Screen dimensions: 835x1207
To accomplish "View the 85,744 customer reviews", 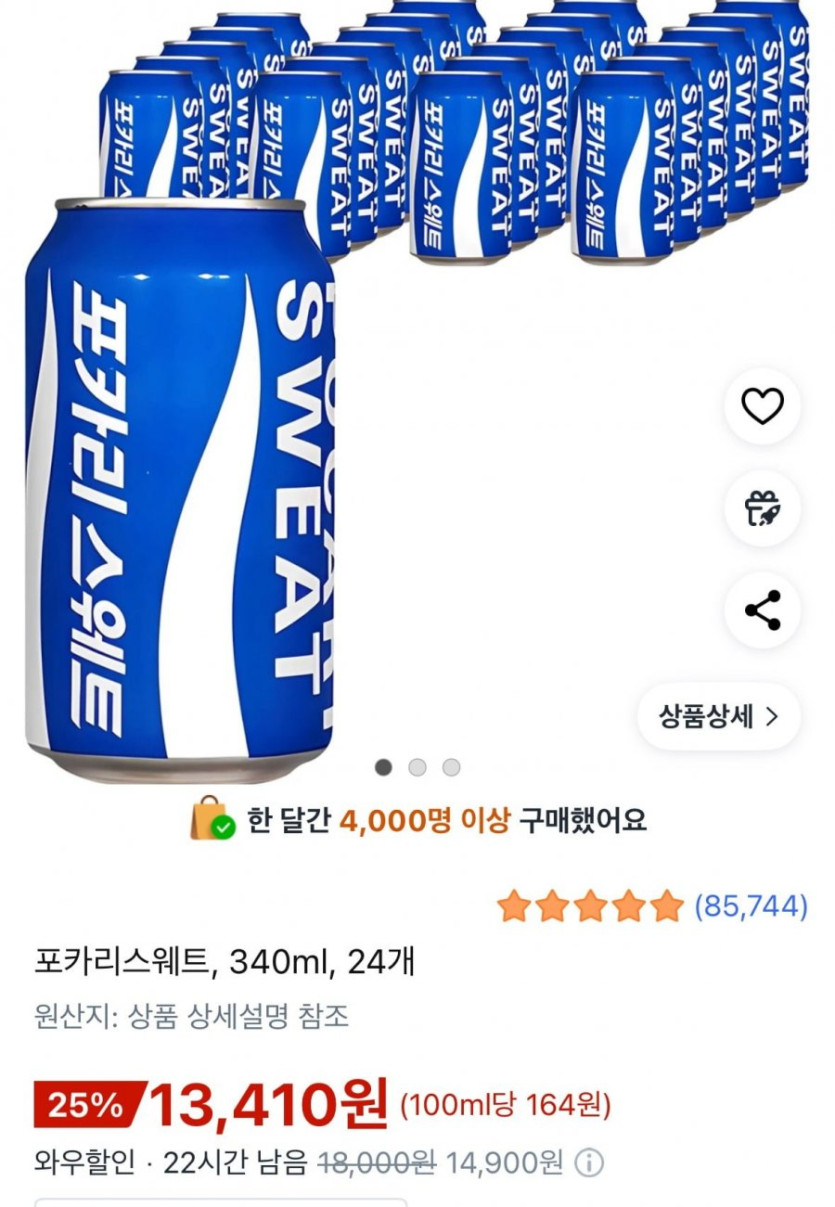I will [x=750, y=906].
